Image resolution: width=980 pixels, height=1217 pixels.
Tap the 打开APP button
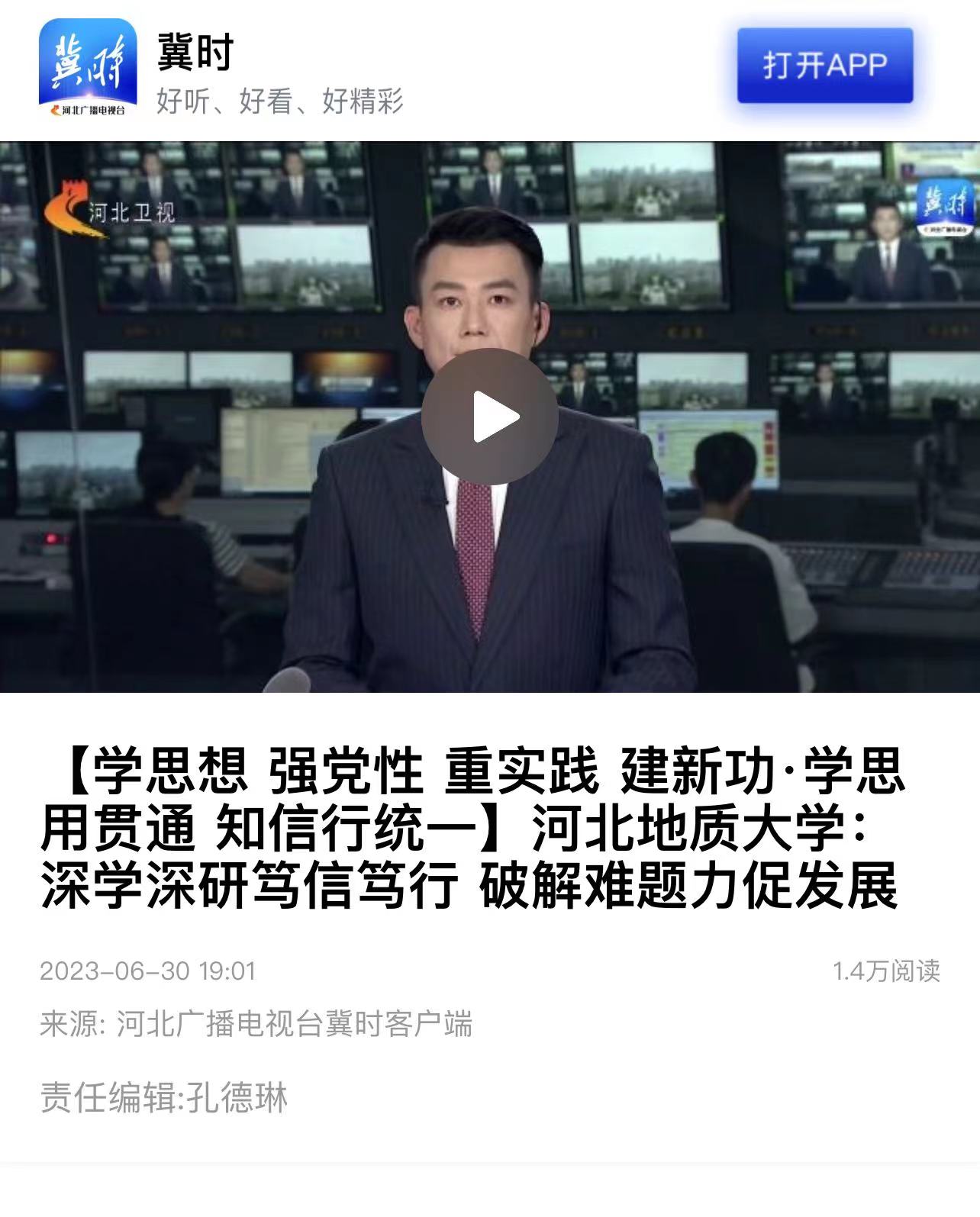[x=824, y=66]
